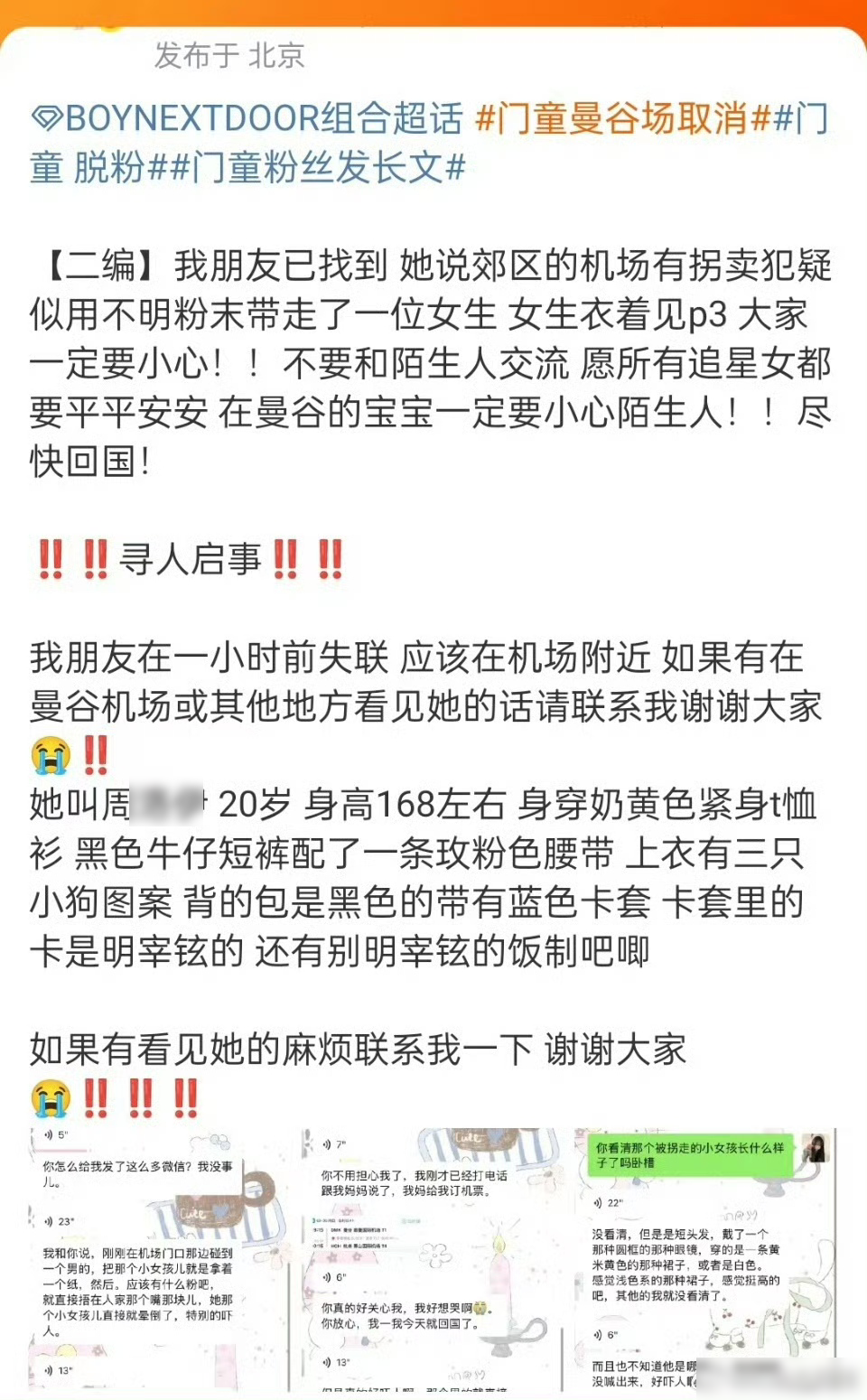Open hashtag #门童粉丝发长文#
Image resolution: width=867 pixels, height=1400 pixels.
(318, 167)
